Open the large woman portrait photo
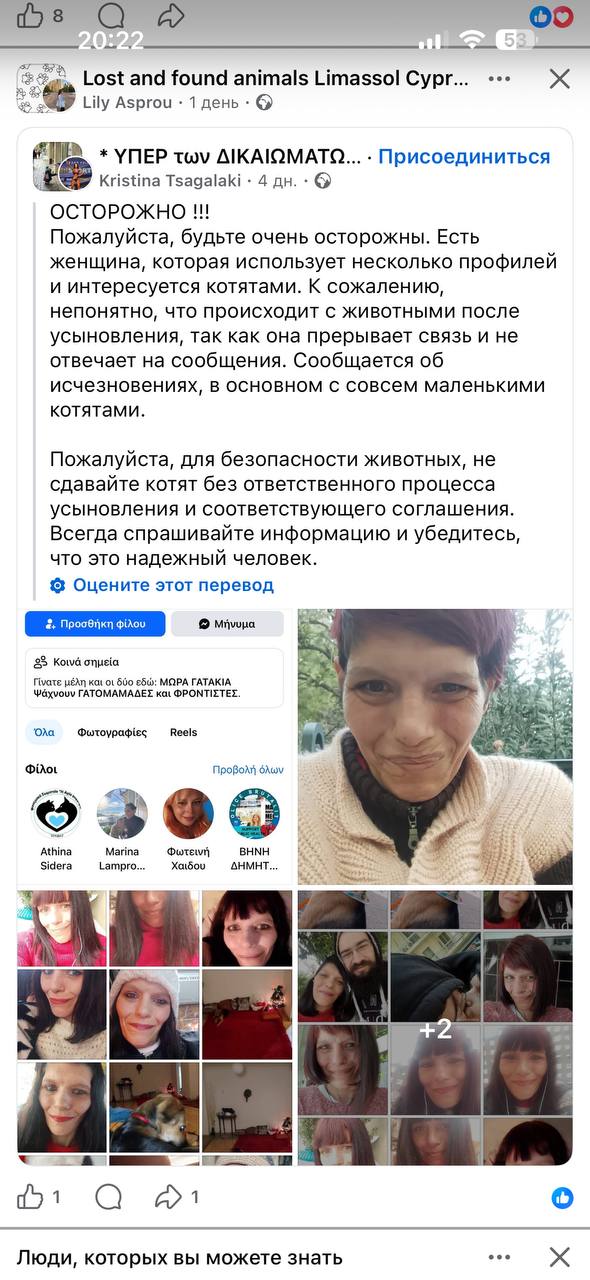The width and height of the screenshot is (590, 1280). [x=435, y=746]
